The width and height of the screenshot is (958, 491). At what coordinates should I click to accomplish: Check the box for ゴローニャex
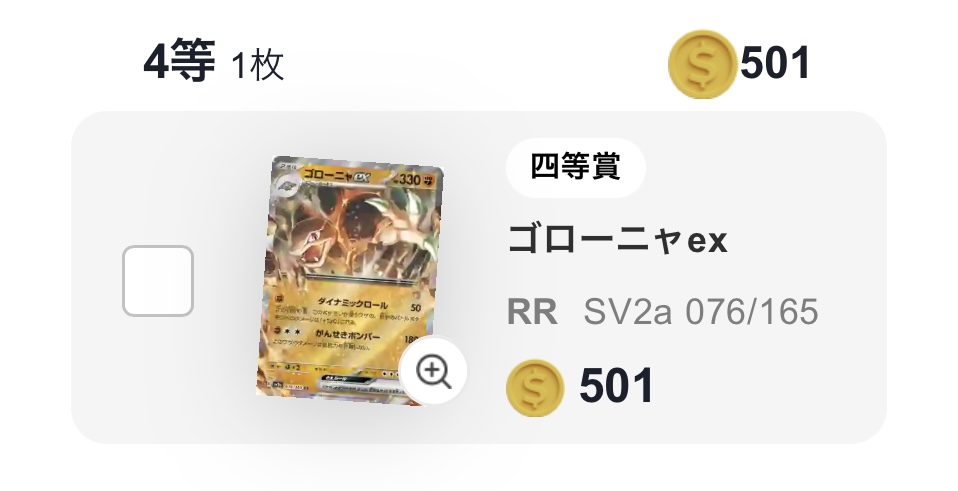tap(157, 281)
